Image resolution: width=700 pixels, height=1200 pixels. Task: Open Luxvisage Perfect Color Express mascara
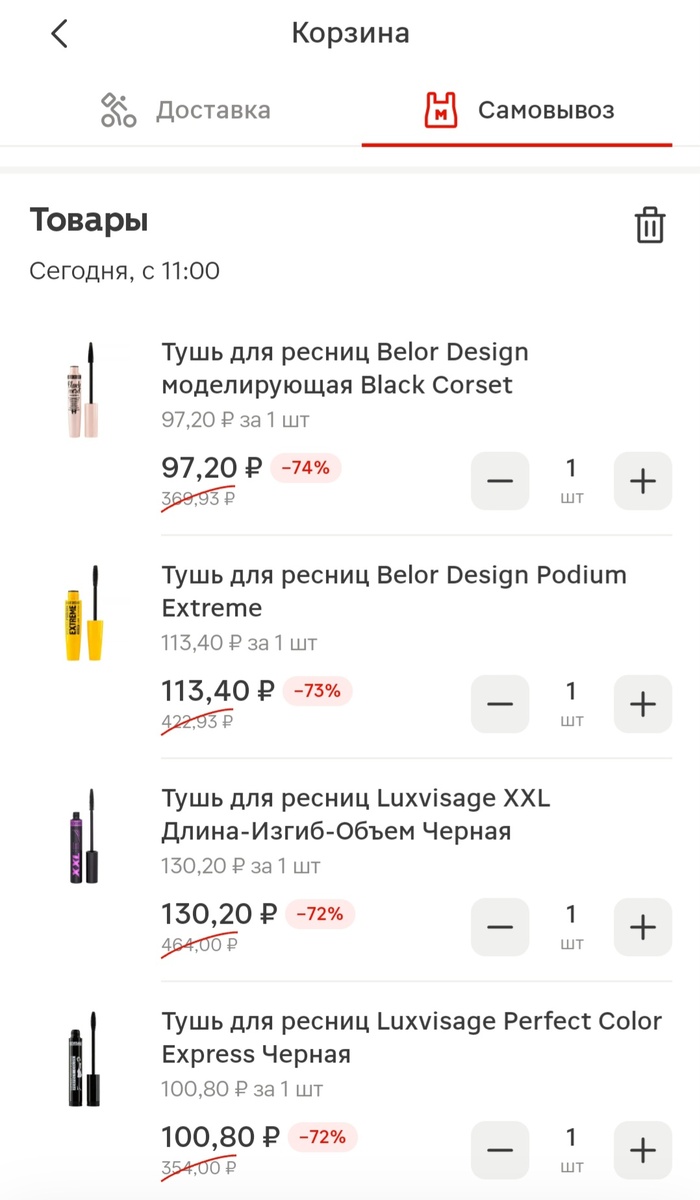coord(410,1037)
